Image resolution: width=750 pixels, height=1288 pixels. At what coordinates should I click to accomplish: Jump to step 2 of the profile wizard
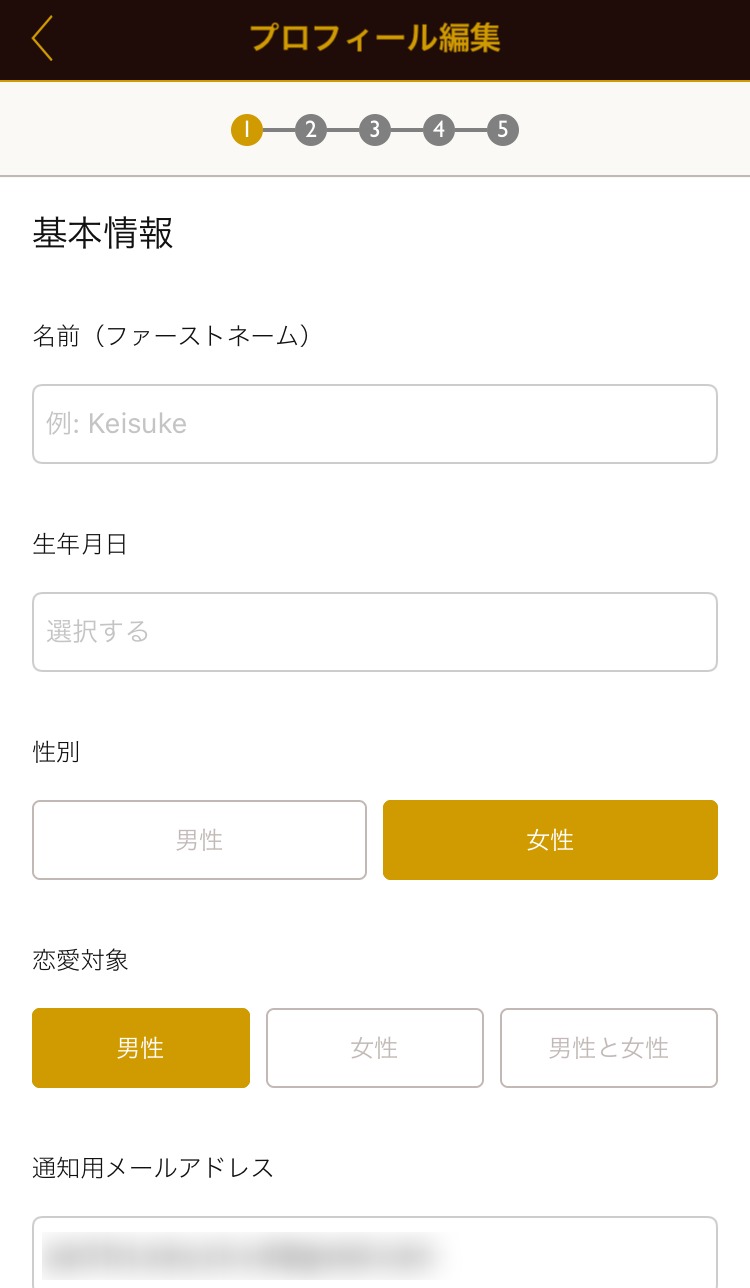(311, 130)
